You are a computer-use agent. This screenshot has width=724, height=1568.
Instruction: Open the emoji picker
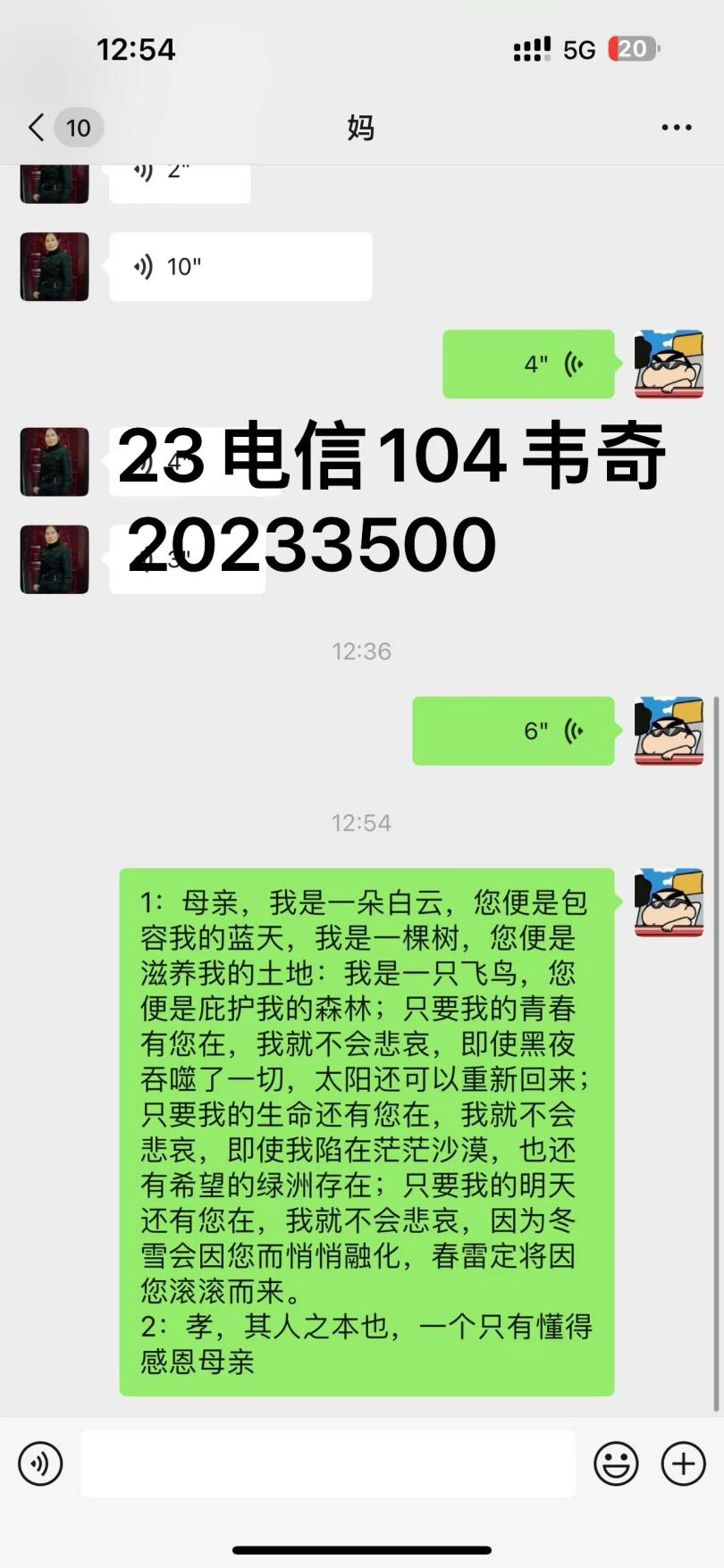[616, 1463]
